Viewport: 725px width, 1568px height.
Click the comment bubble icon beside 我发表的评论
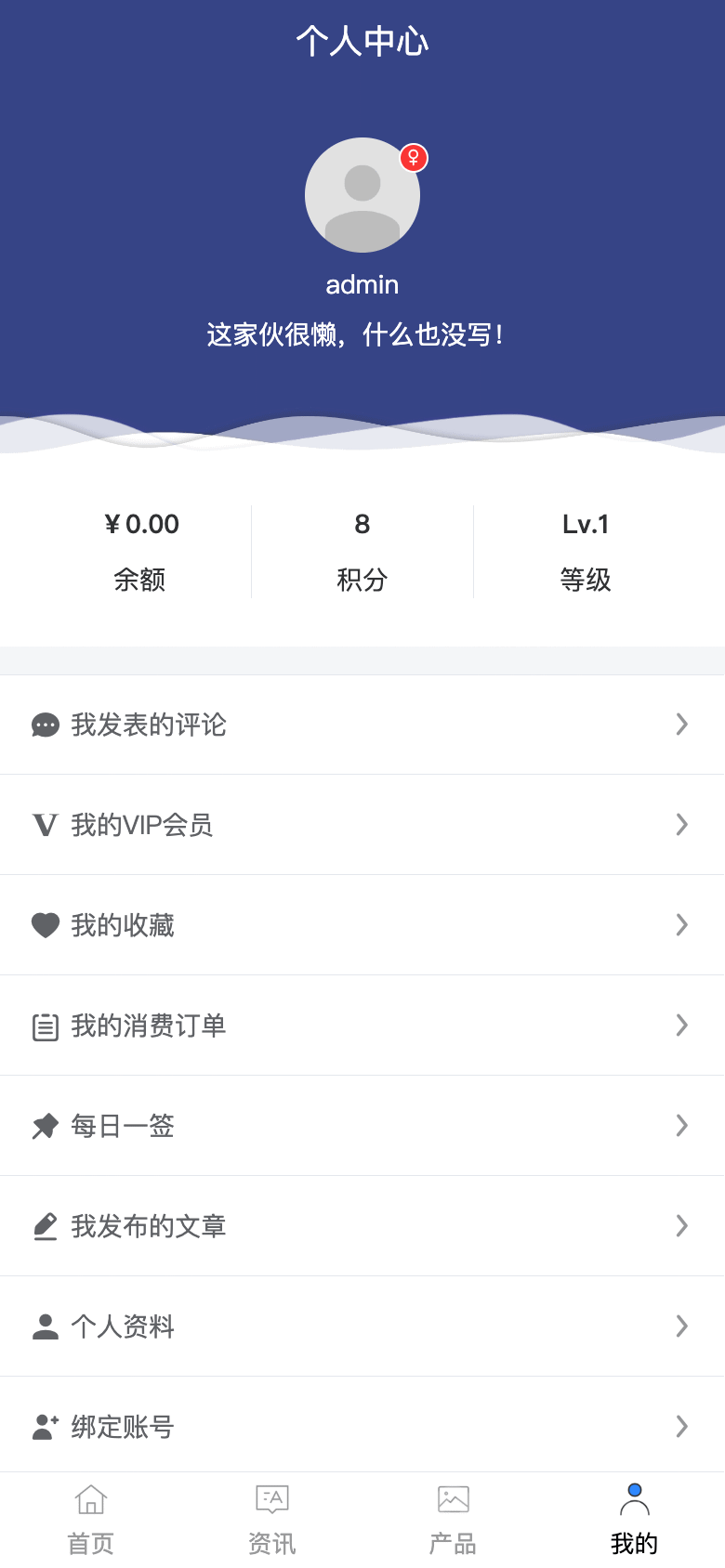[x=45, y=725]
